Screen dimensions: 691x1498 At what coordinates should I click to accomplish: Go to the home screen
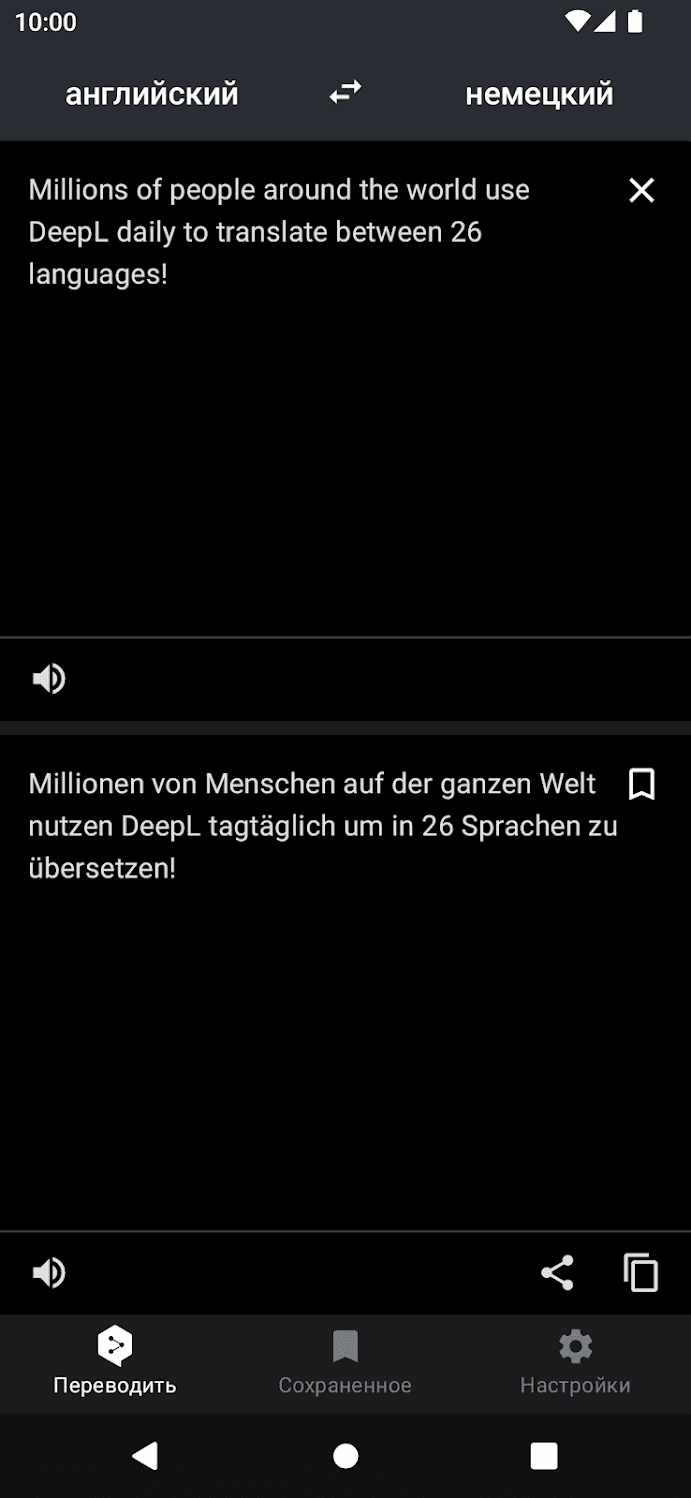click(345, 1456)
